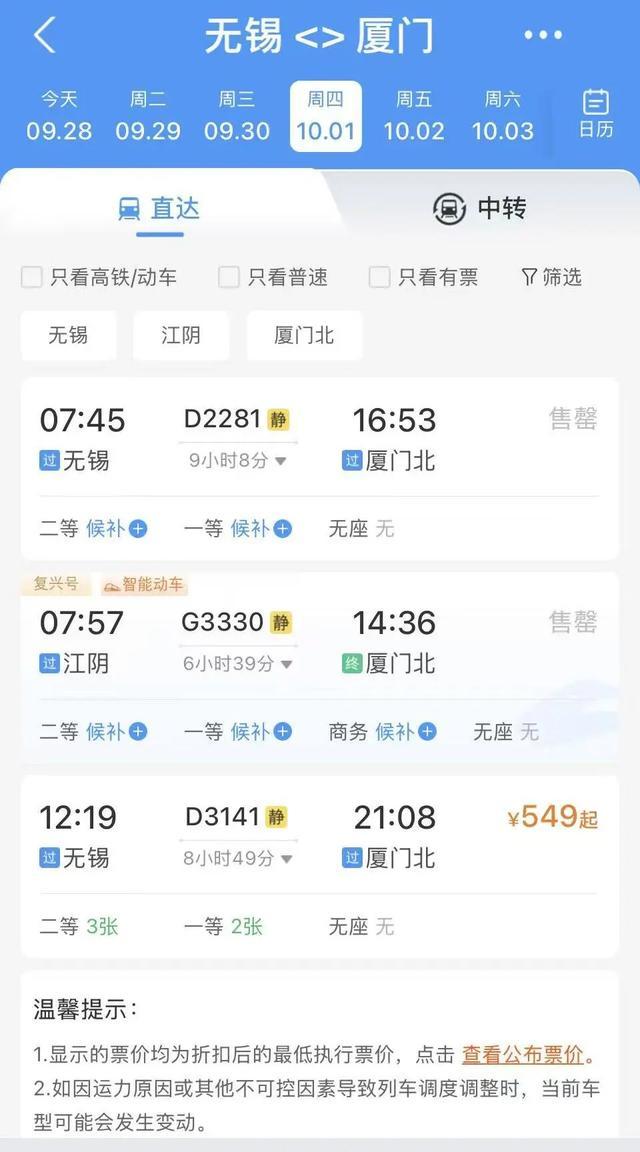Expand stops under D2281 9小时8分
Image resolution: width=640 pixels, height=1152 pixels.
click(238, 461)
